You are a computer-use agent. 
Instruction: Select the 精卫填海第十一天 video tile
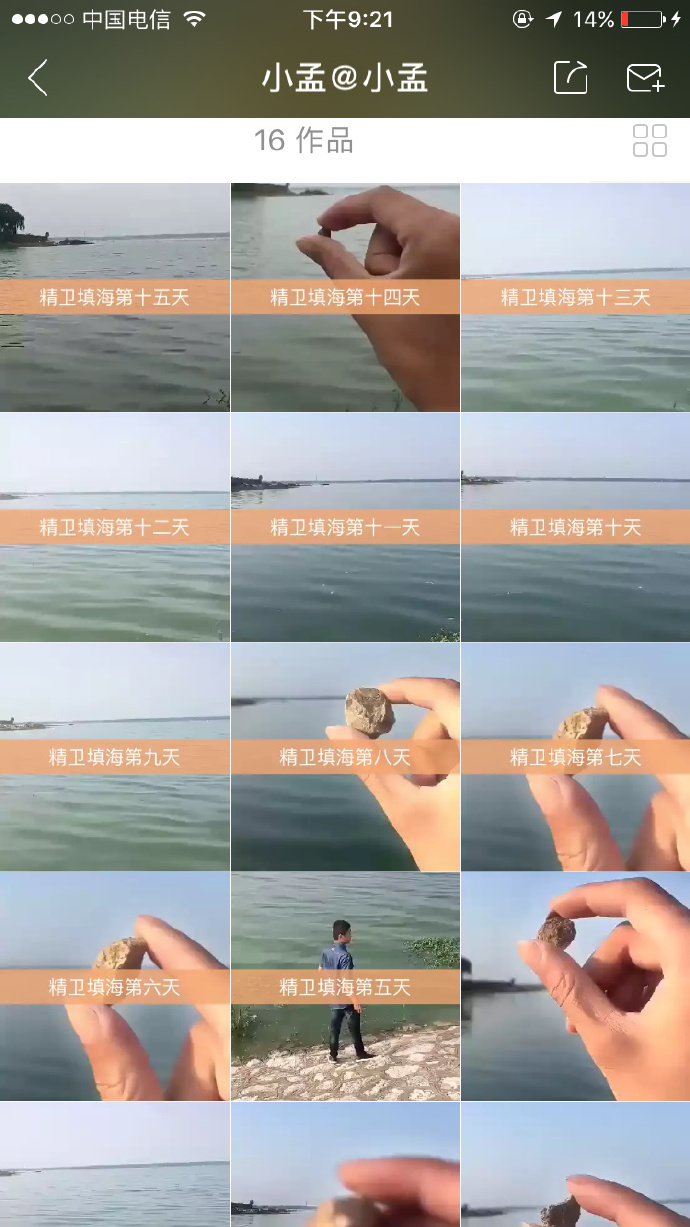pyautogui.click(x=345, y=527)
